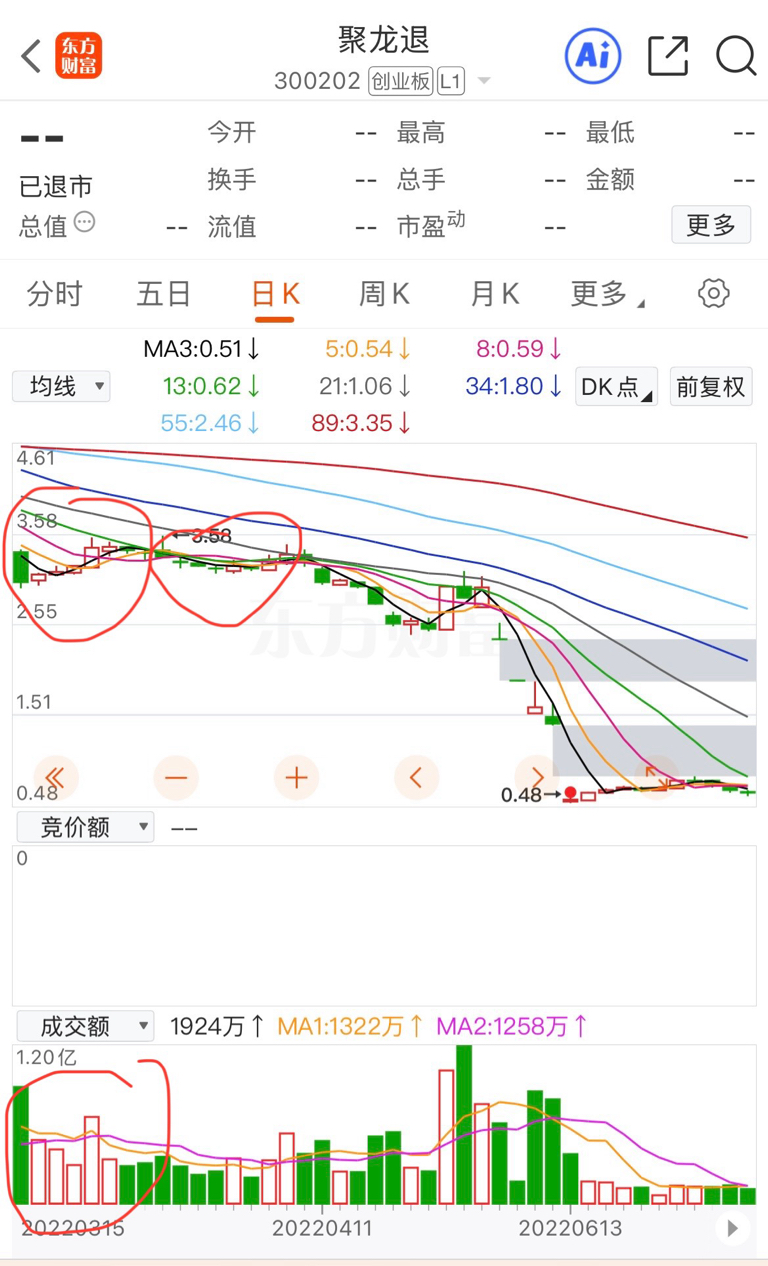Zoom in the chart with plus button
The height and width of the screenshot is (1266, 768).
pyautogui.click(x=296, y=777)
